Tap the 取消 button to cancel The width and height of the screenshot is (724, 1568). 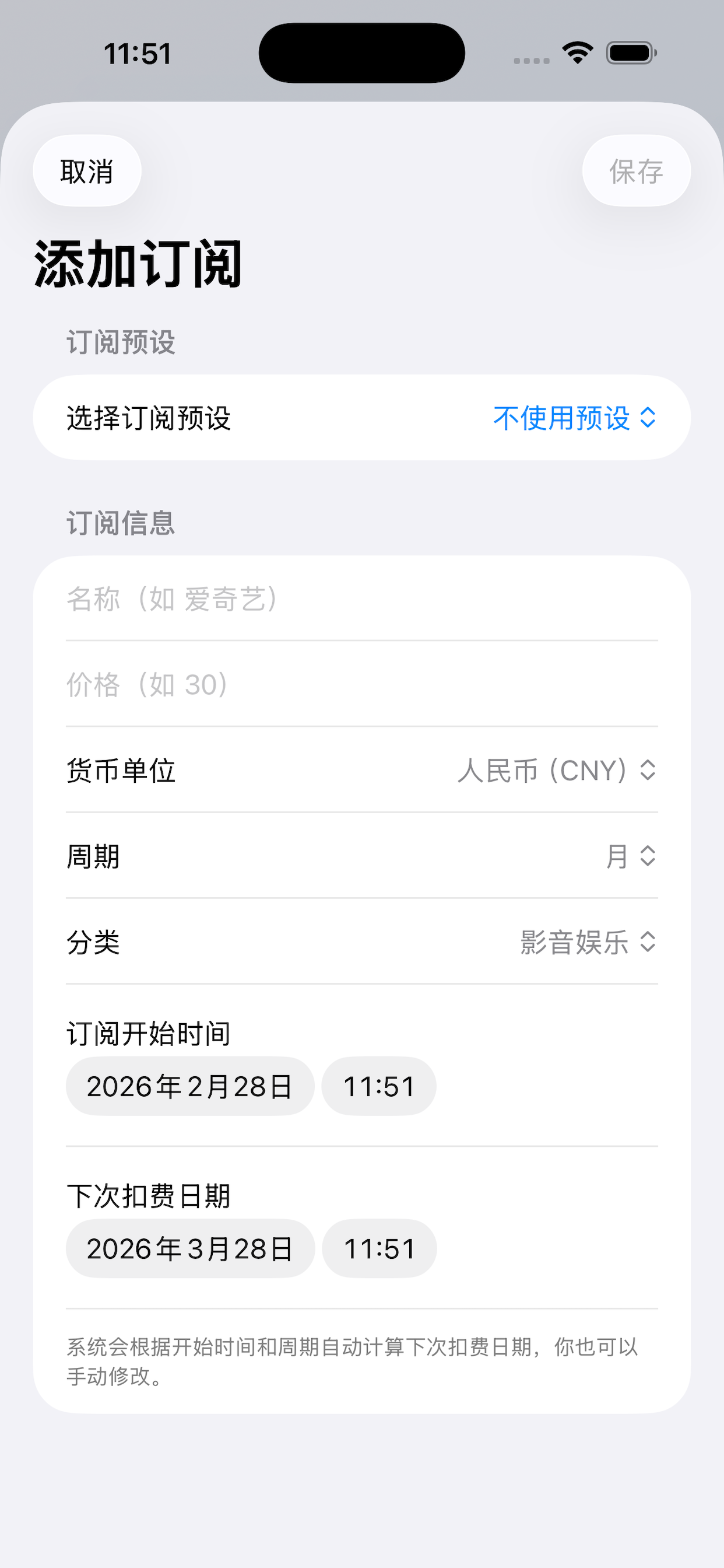click(86, 171)
